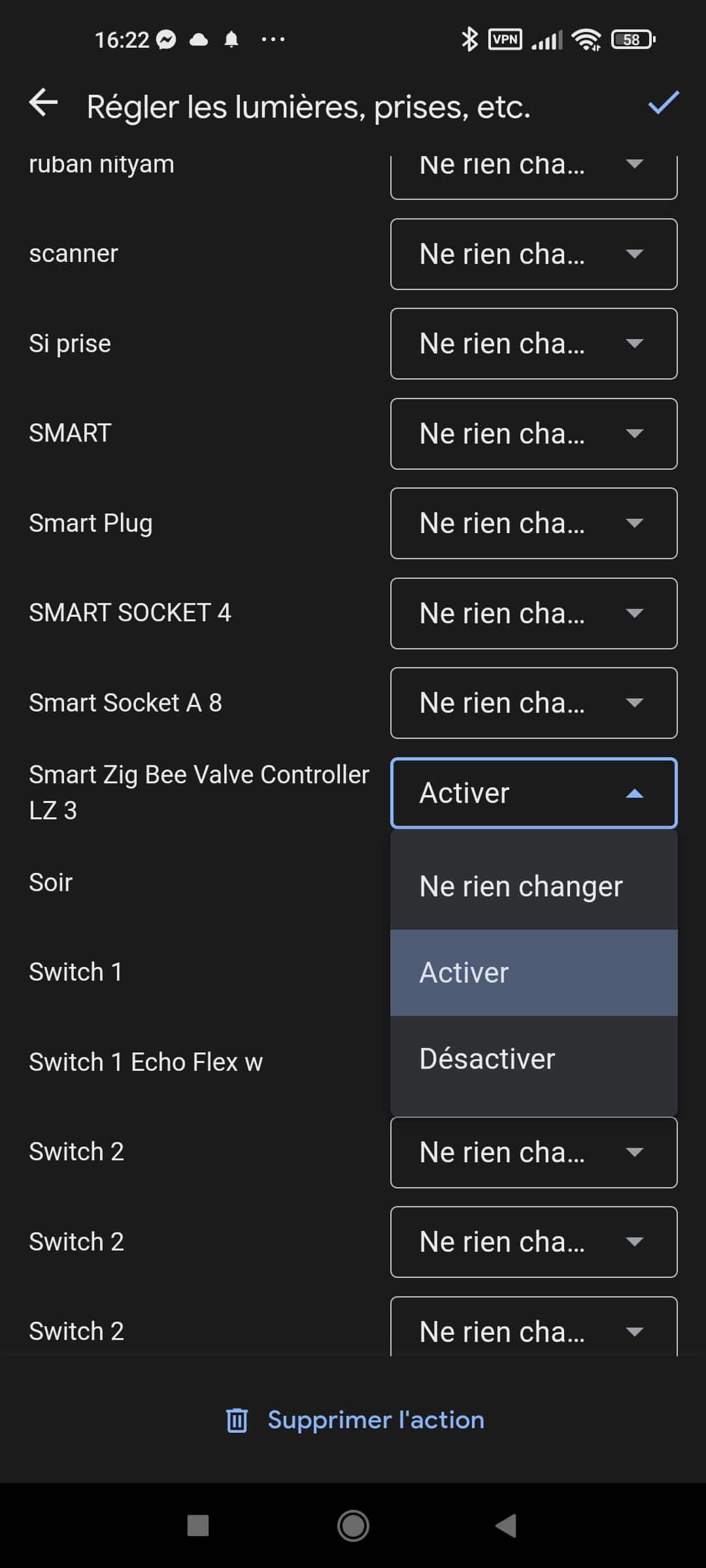The height and width of the screenshot is (1568, 706).
Task: Go back with the top-left arrow
Action: pyautogui.click(x=44, y=103)
